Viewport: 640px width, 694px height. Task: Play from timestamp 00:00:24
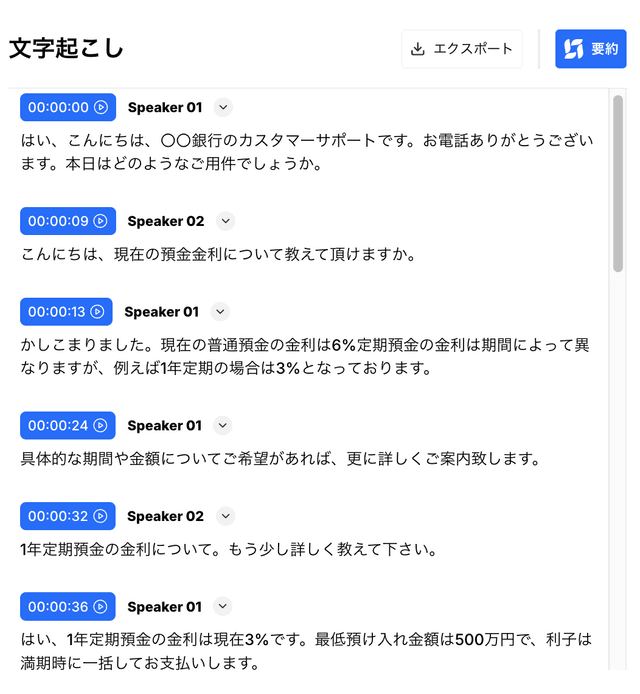[x=68, y=426]
